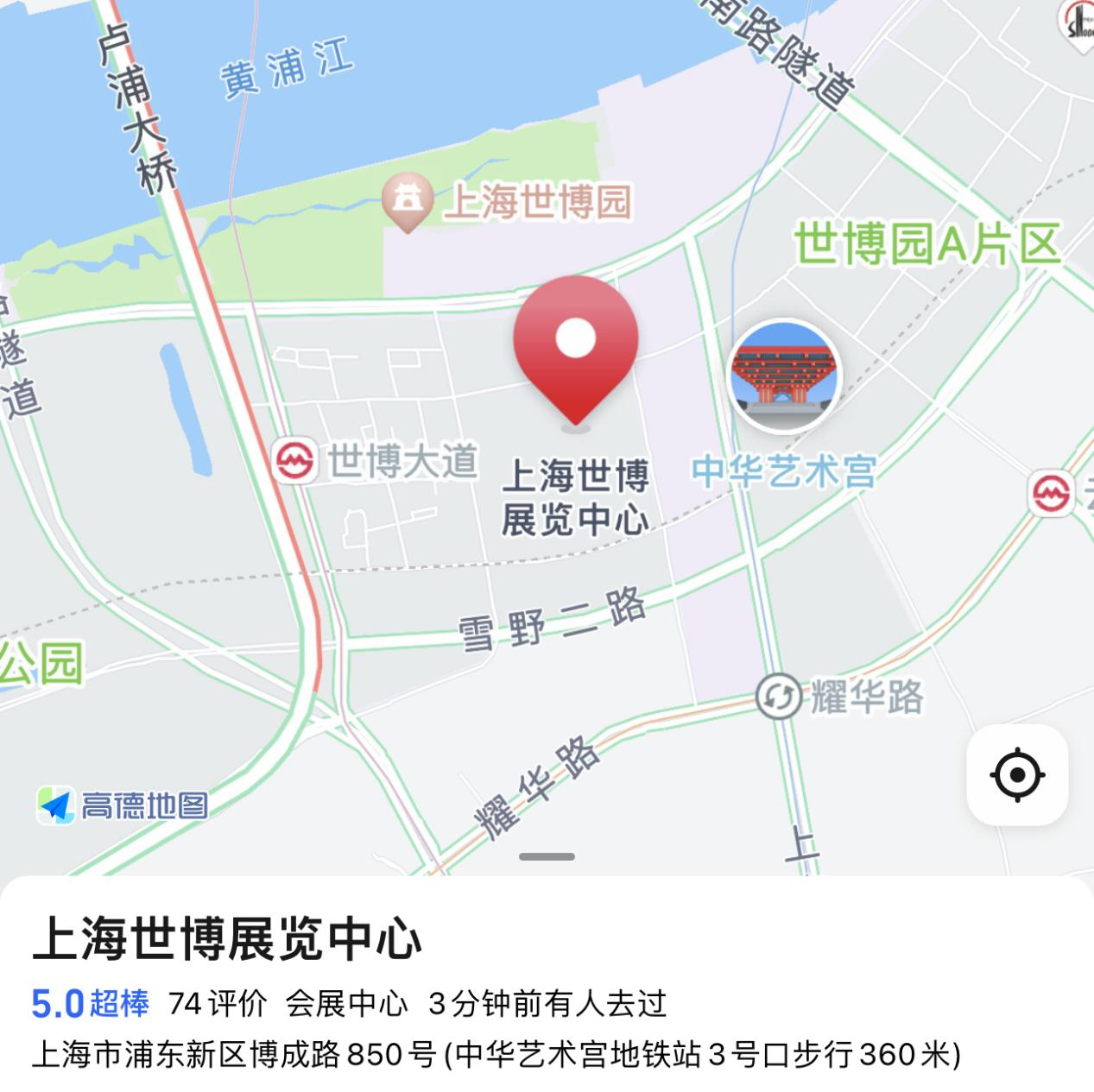The width and height of the screenshot is (1094, 1092).
Task: Select the 世博大道 metro station icon
Action: 294,462
